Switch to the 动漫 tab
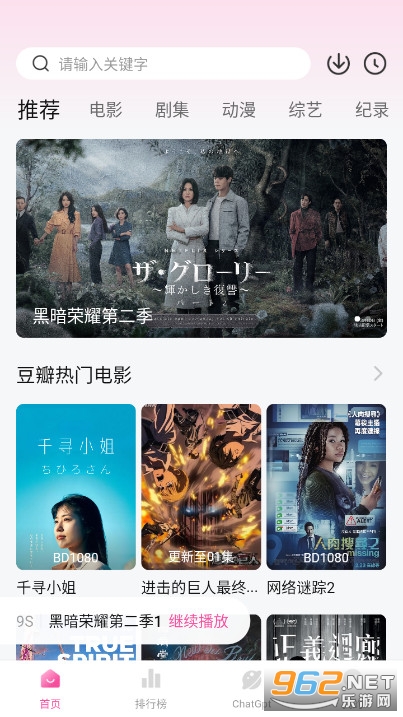Image resolution: width=403 pixels, height=717 pixels. click(238, 110)
